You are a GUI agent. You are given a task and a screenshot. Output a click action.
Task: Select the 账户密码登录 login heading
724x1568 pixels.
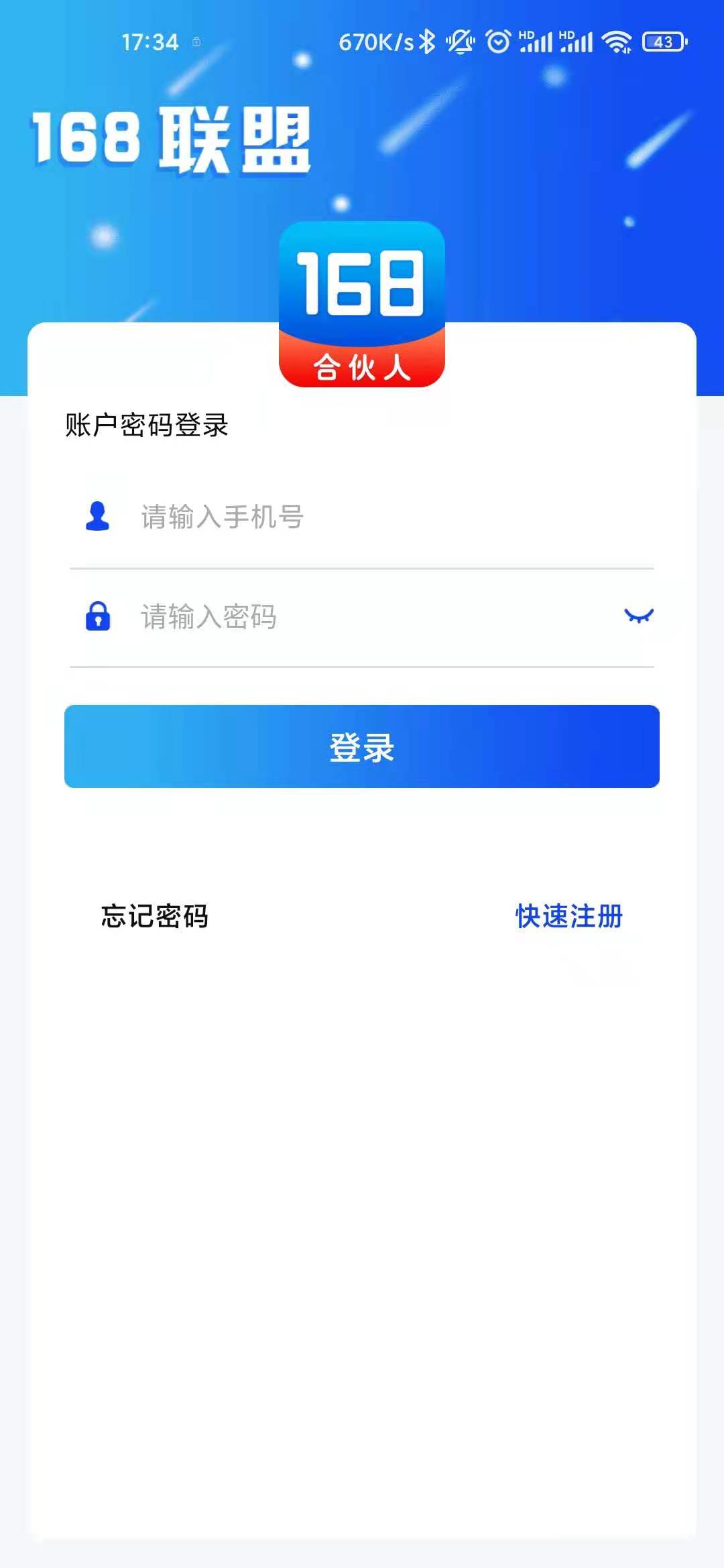[146, 425]
